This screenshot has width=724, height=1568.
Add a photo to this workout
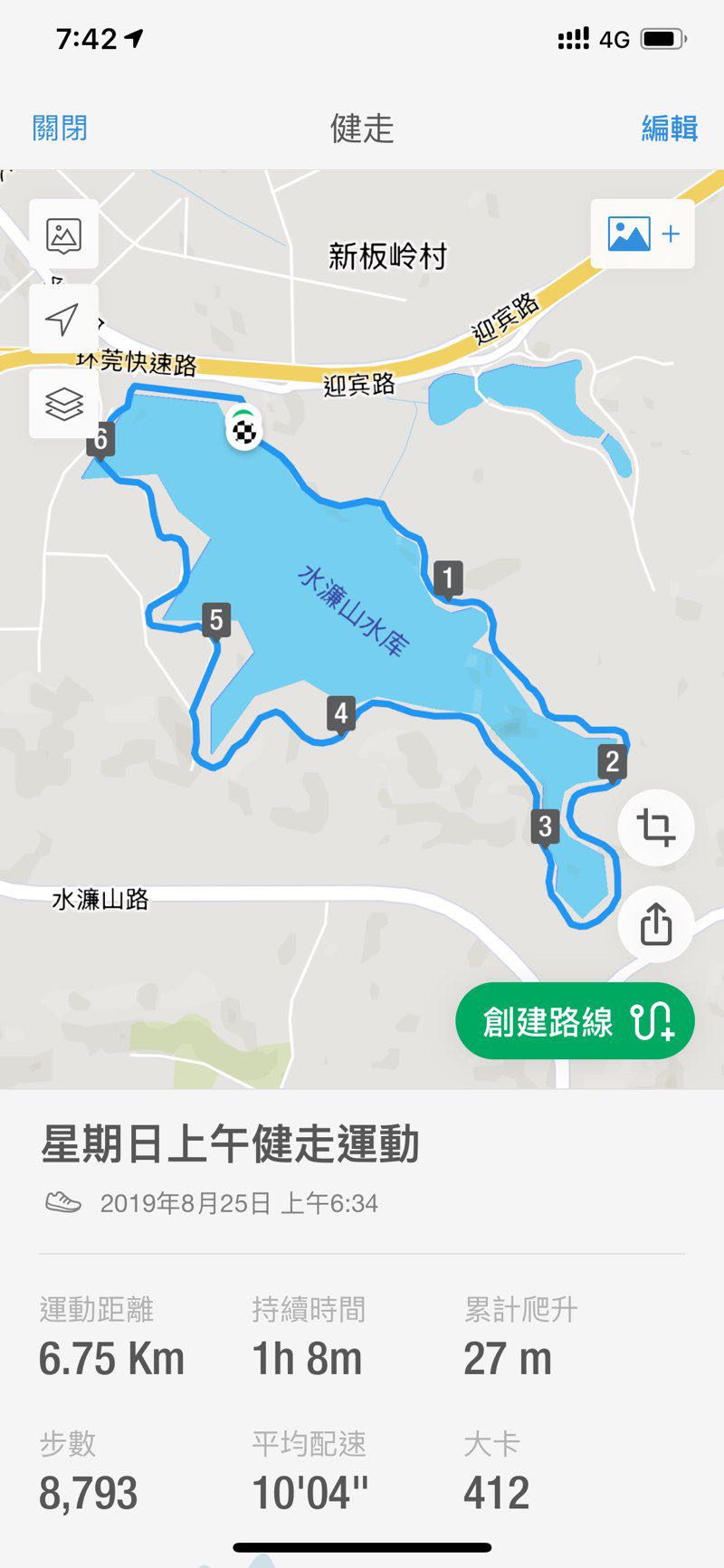pyautogui.click(x=643, y=234)
